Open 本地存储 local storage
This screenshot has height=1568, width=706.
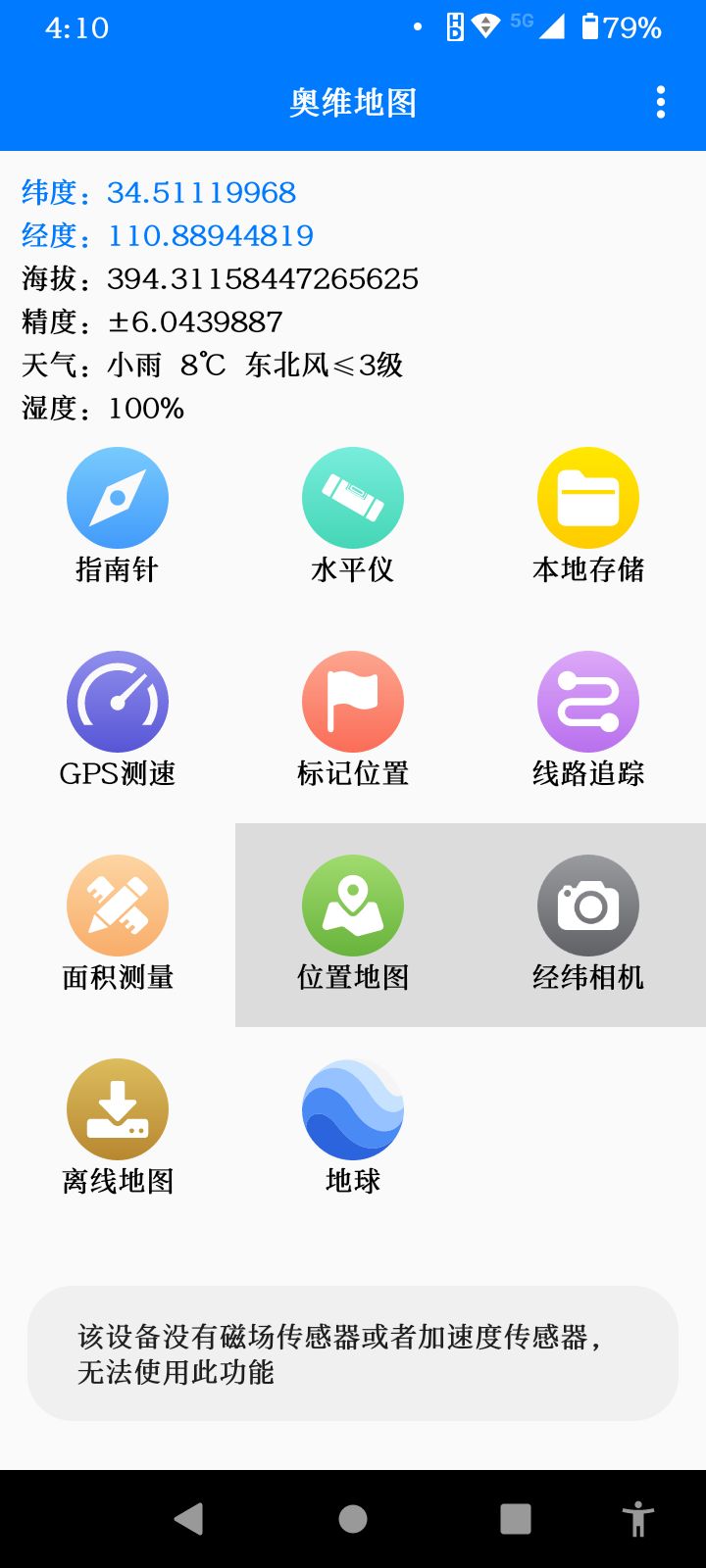coord(588,517)
